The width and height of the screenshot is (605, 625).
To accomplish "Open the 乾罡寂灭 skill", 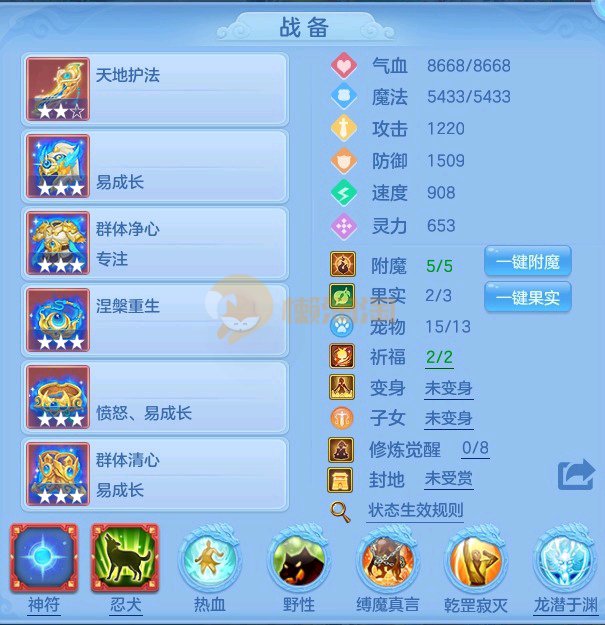I will click(x=477, y=560).
